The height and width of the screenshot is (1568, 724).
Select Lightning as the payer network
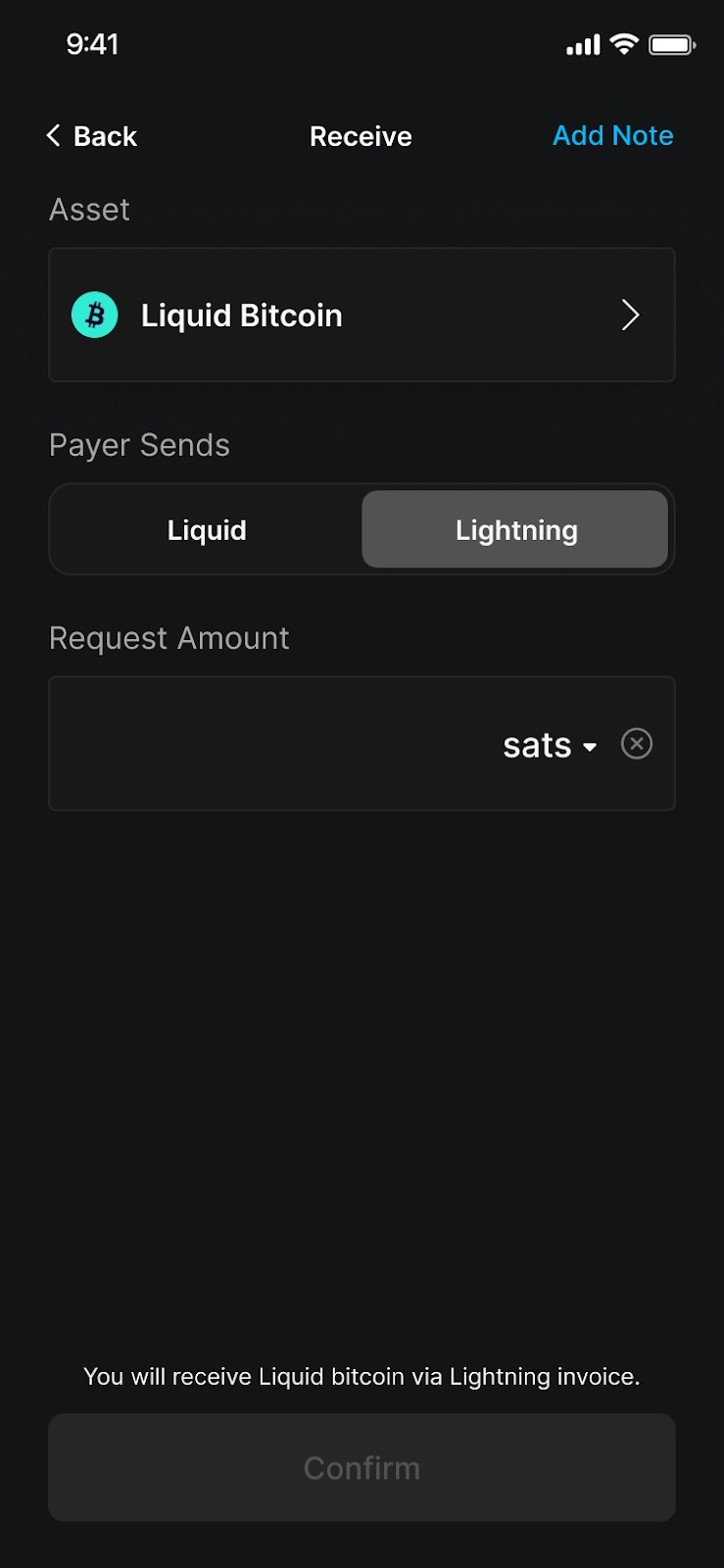click(x=515, y=529)
